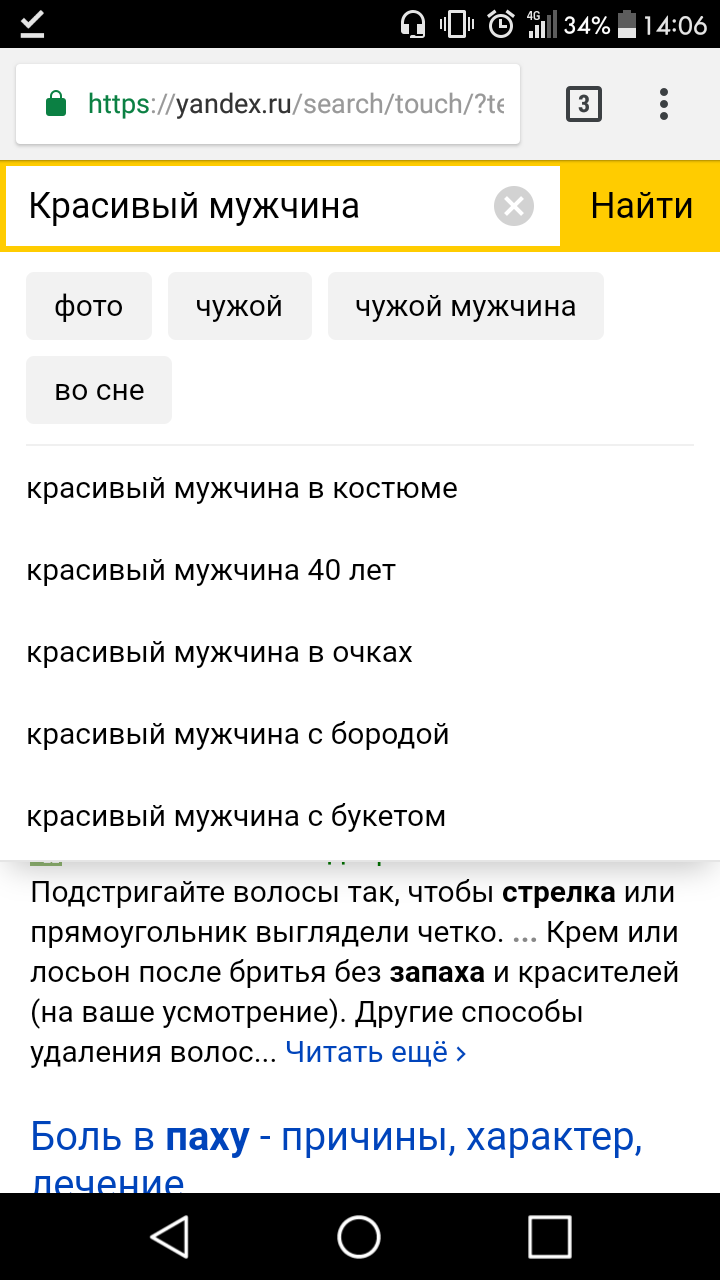Select the чужой suggestion chip
The image size is (720, 1280).
tap(239, 306)
